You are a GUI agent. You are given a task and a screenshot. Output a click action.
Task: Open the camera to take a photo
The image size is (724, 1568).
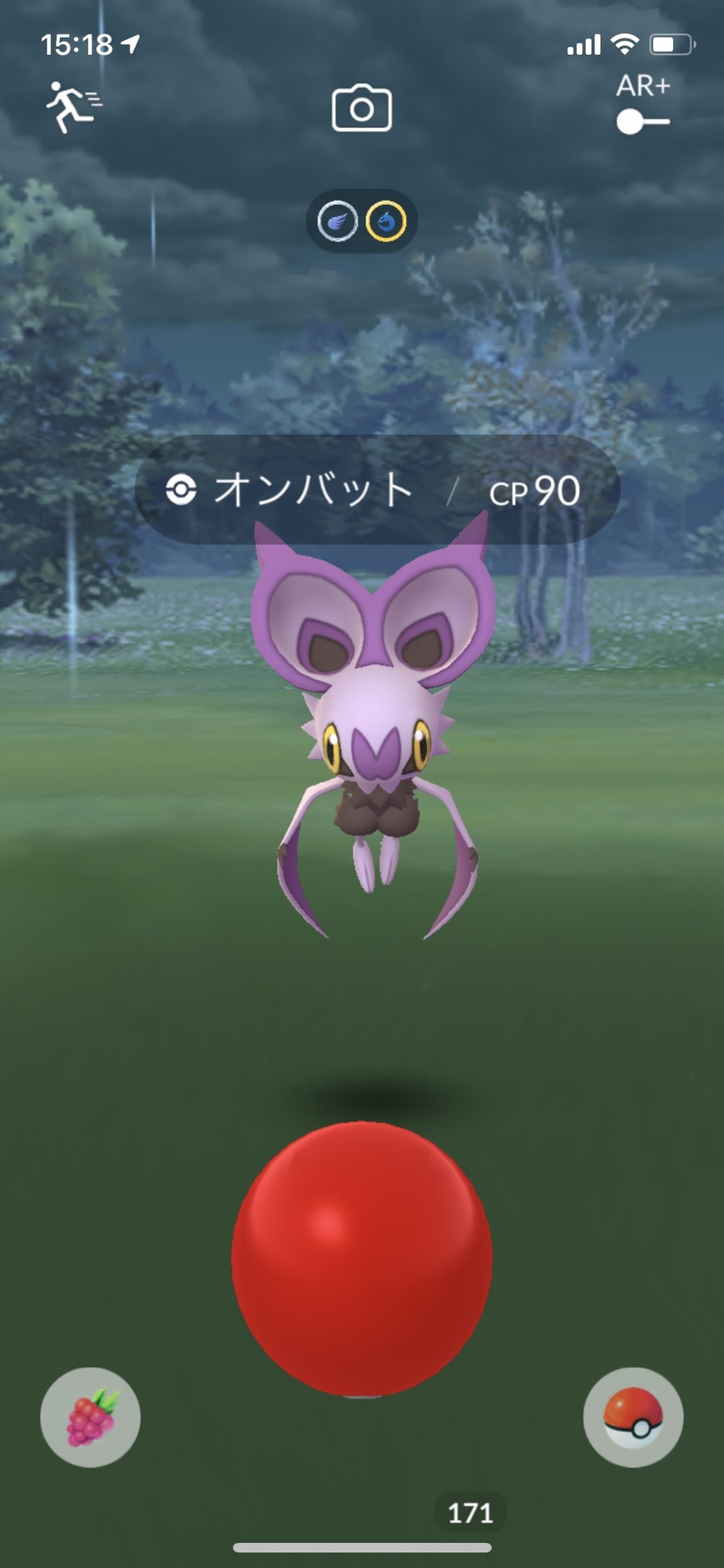tap(361, 108)
